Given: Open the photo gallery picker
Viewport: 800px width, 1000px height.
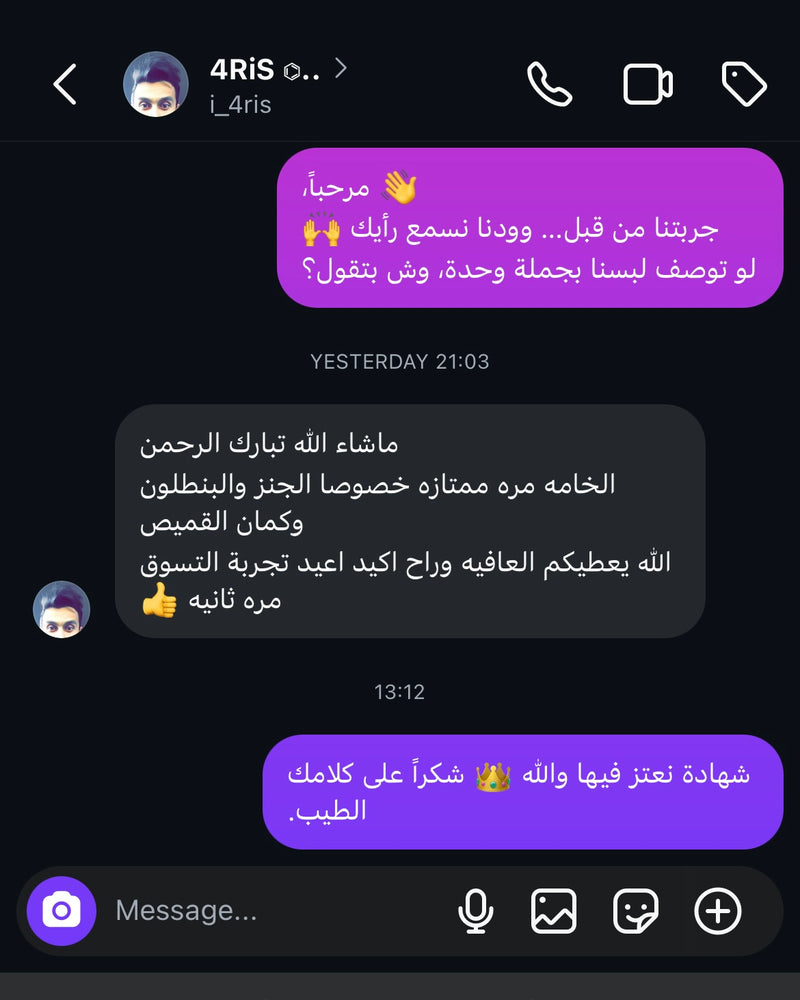Looking at the screenshot, I should click(x=554, y=911).
